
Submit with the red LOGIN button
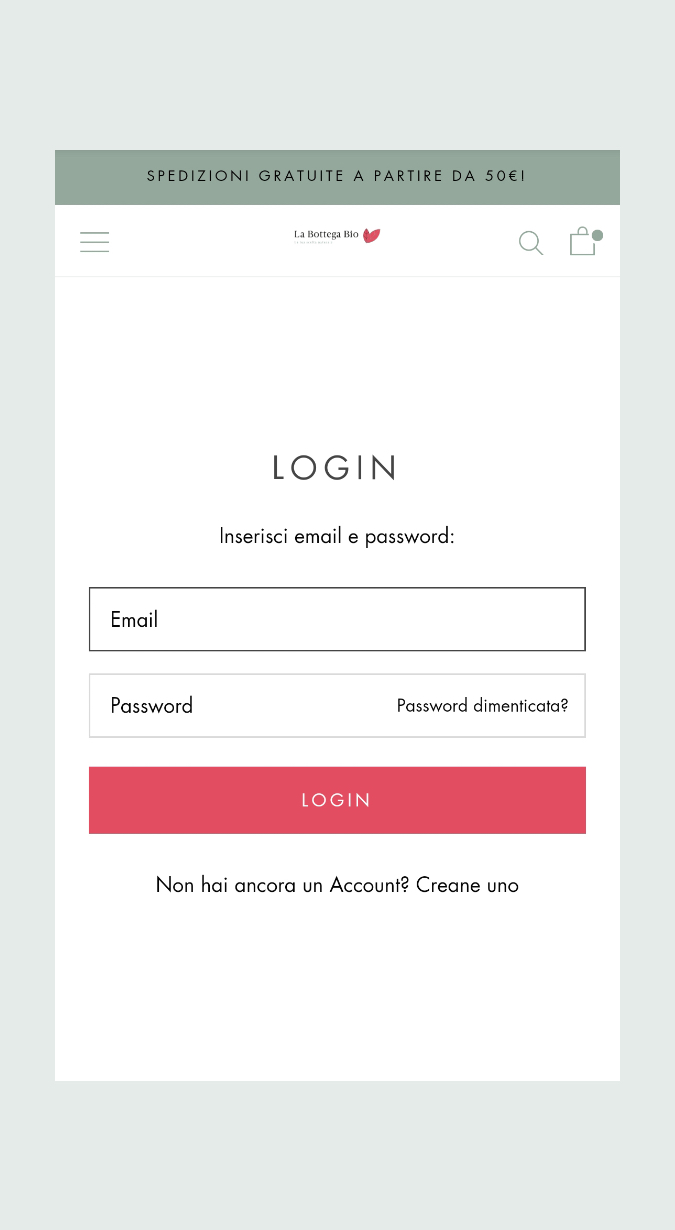337,800
